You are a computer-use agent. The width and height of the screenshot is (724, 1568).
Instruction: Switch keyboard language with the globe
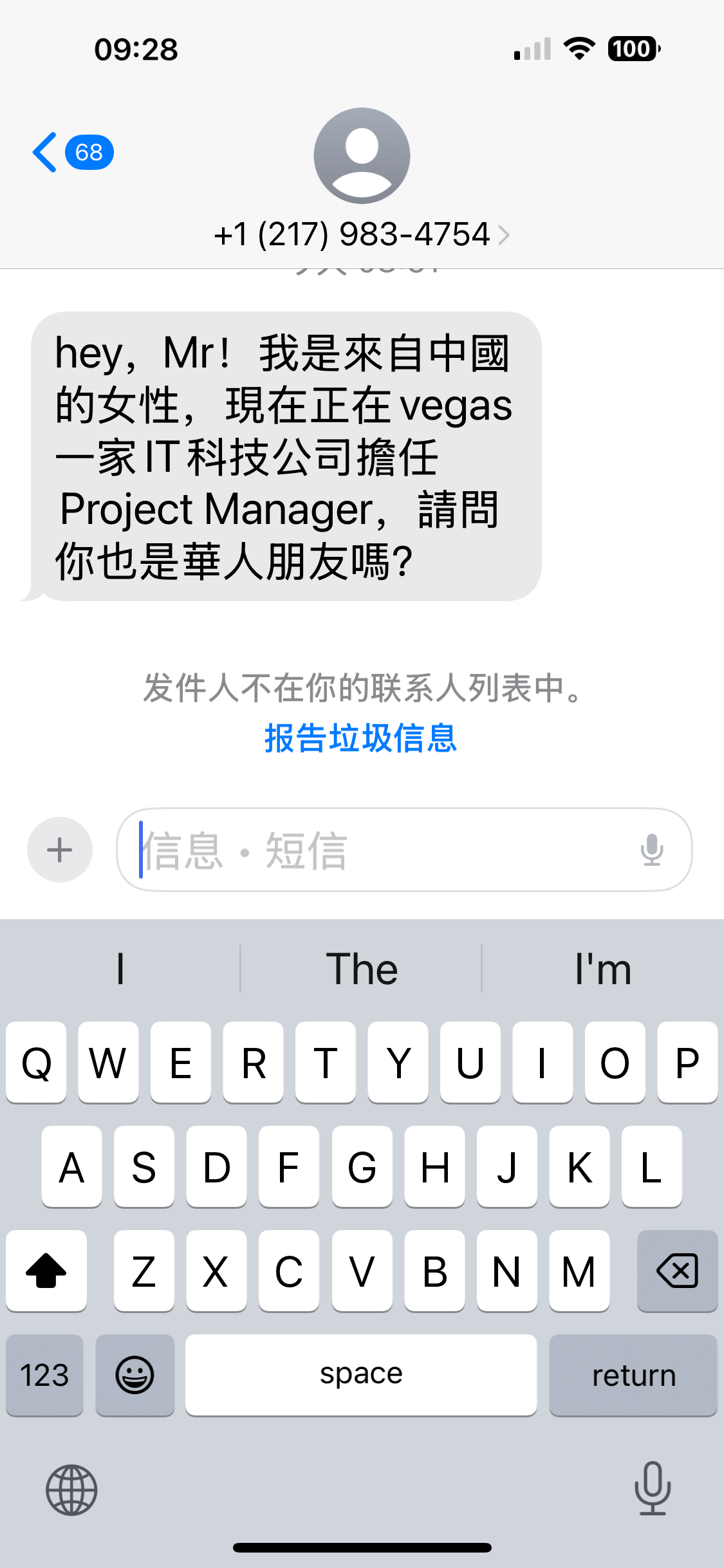point(71,1489)
